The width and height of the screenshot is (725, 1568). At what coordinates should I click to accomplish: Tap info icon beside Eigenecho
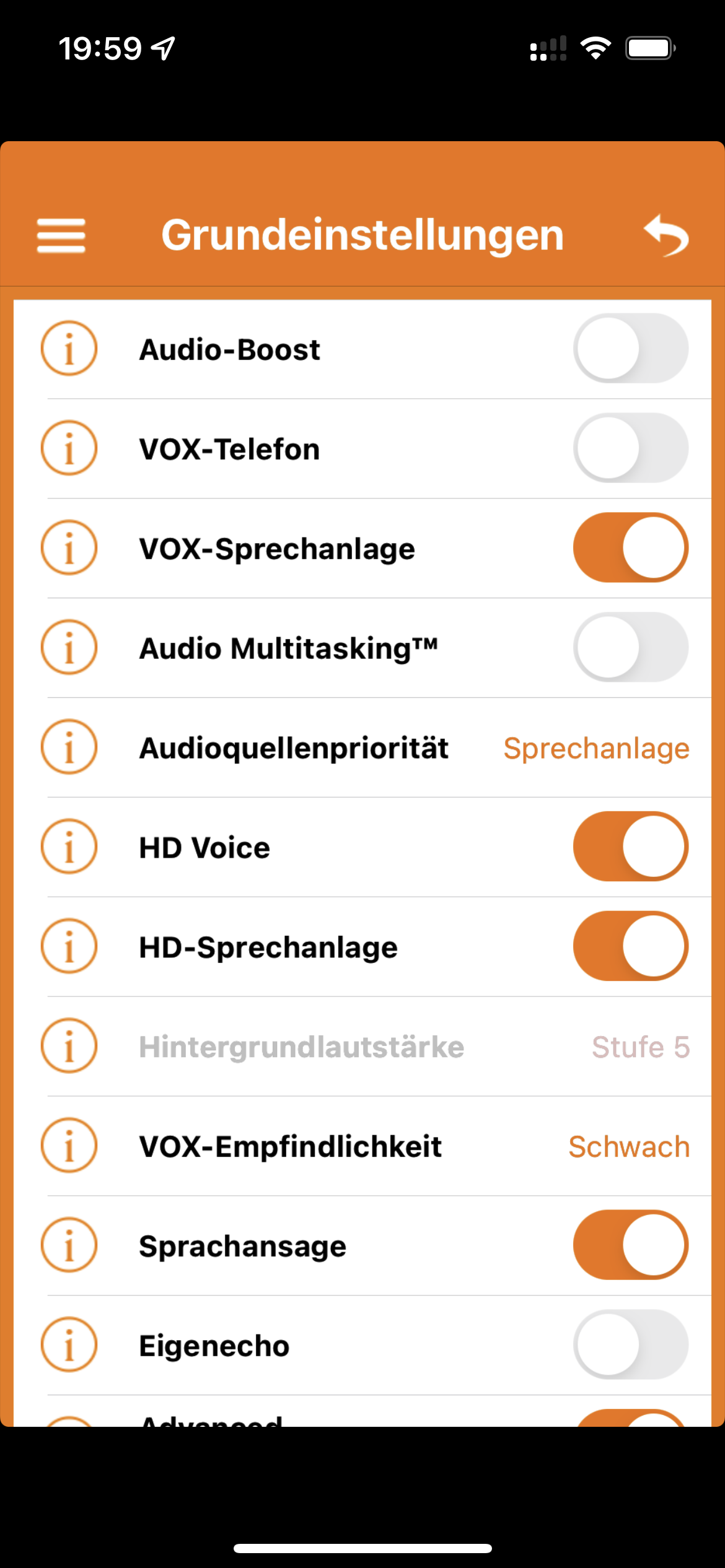pyautogui.click(x=69, y=1345)
